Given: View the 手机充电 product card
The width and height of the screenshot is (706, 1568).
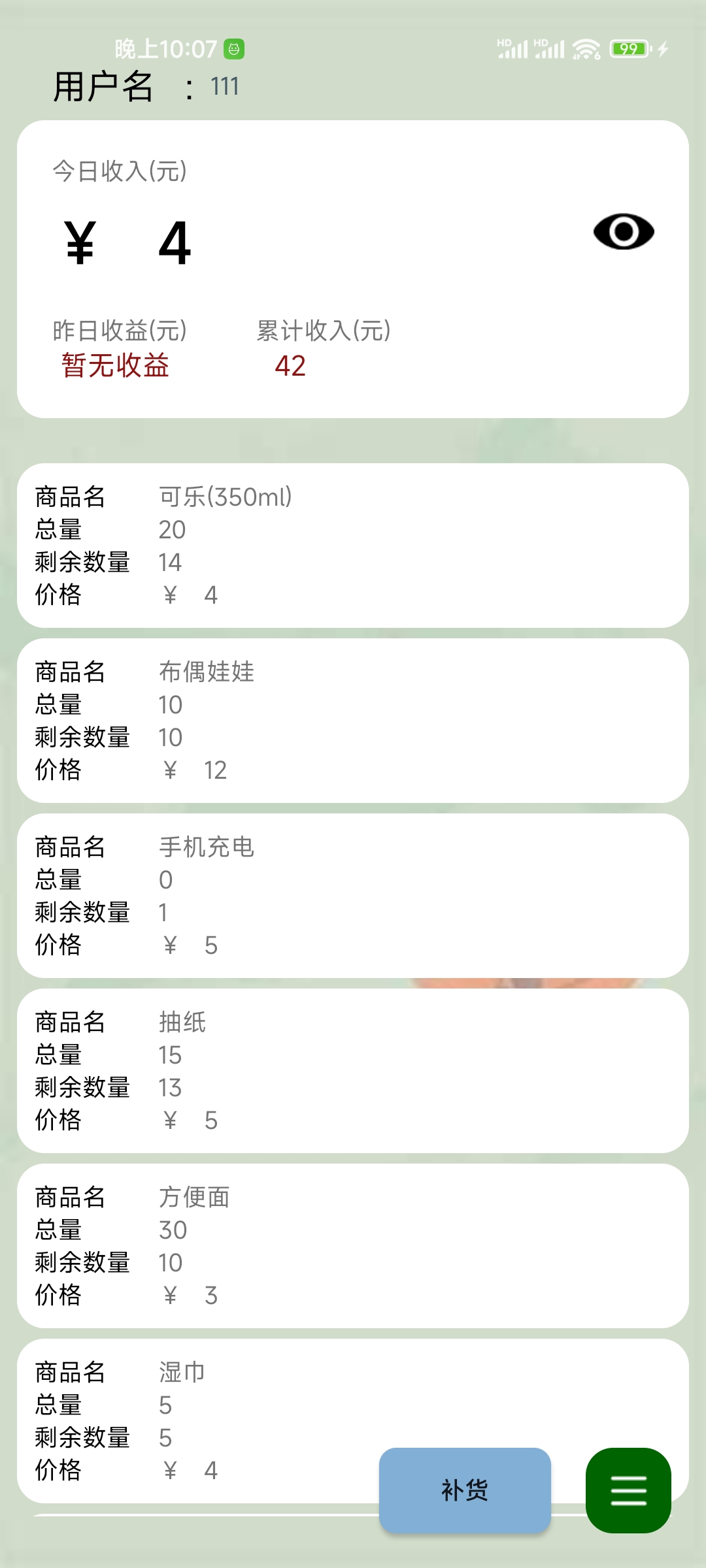Looking at the screenshot, I should [353, 896].
